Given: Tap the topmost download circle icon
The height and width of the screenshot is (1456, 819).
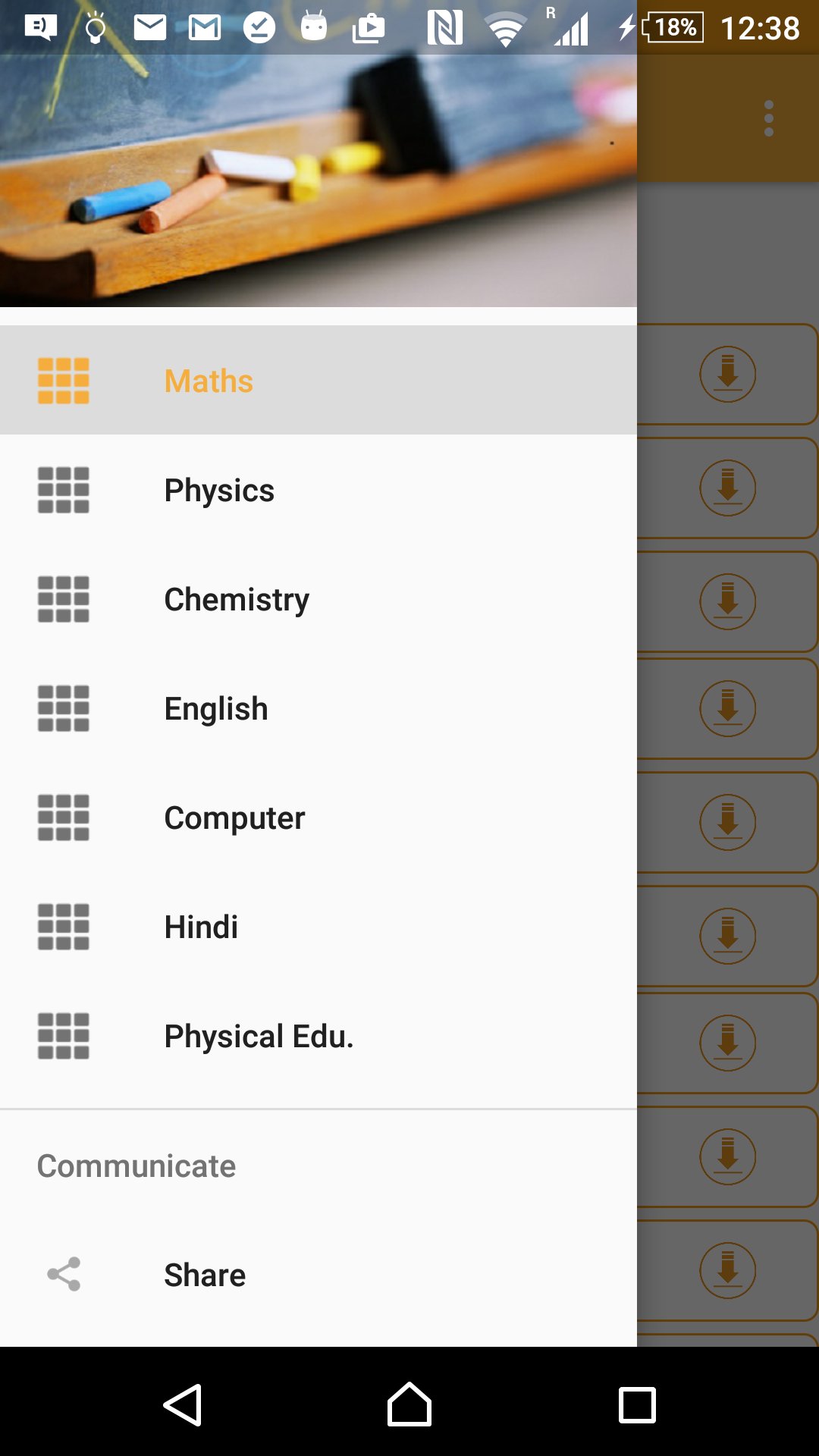Looking at the screenshot, I should pos(728,373).
